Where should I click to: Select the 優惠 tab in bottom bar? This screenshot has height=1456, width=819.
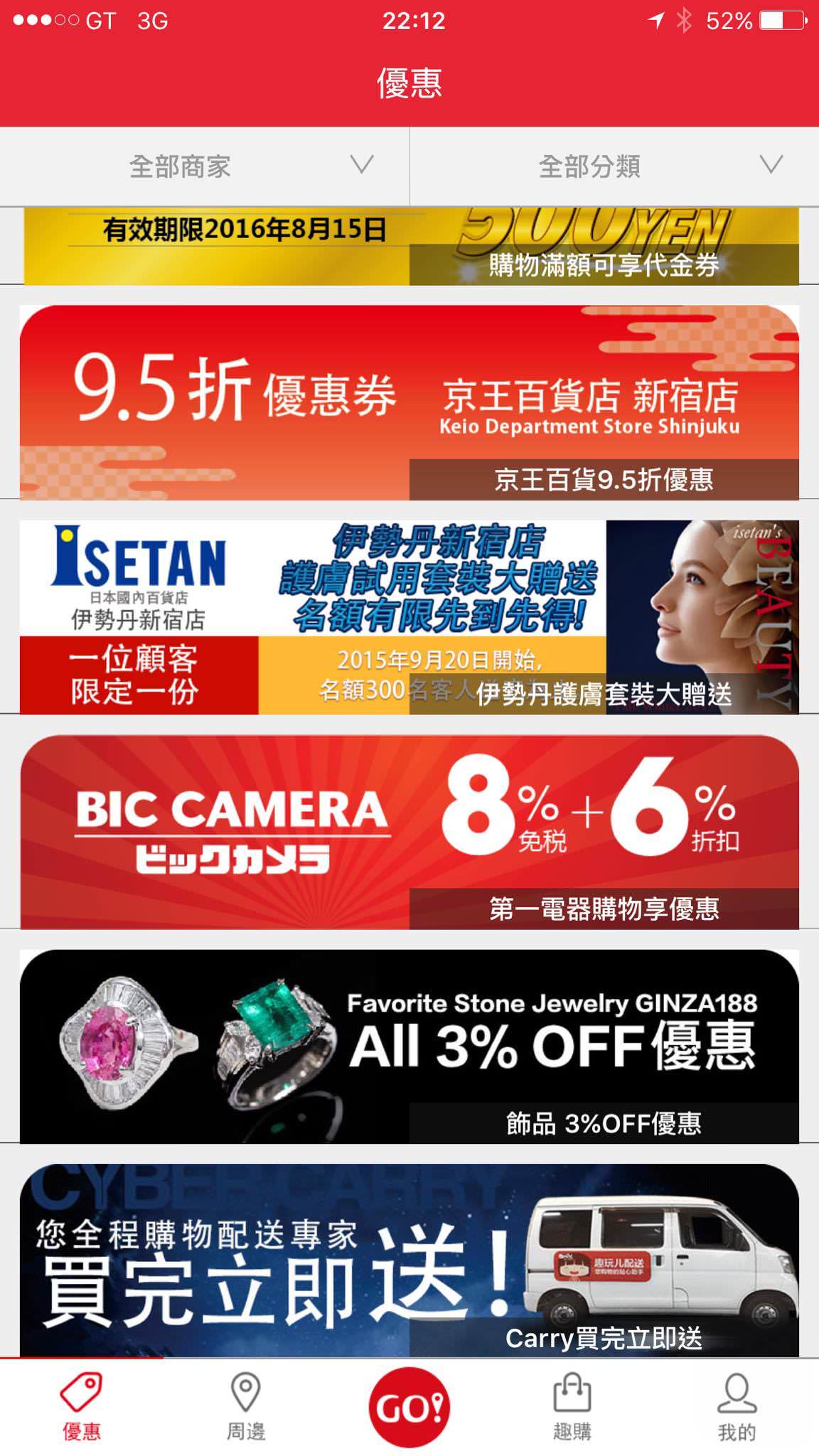(82, 1408)
